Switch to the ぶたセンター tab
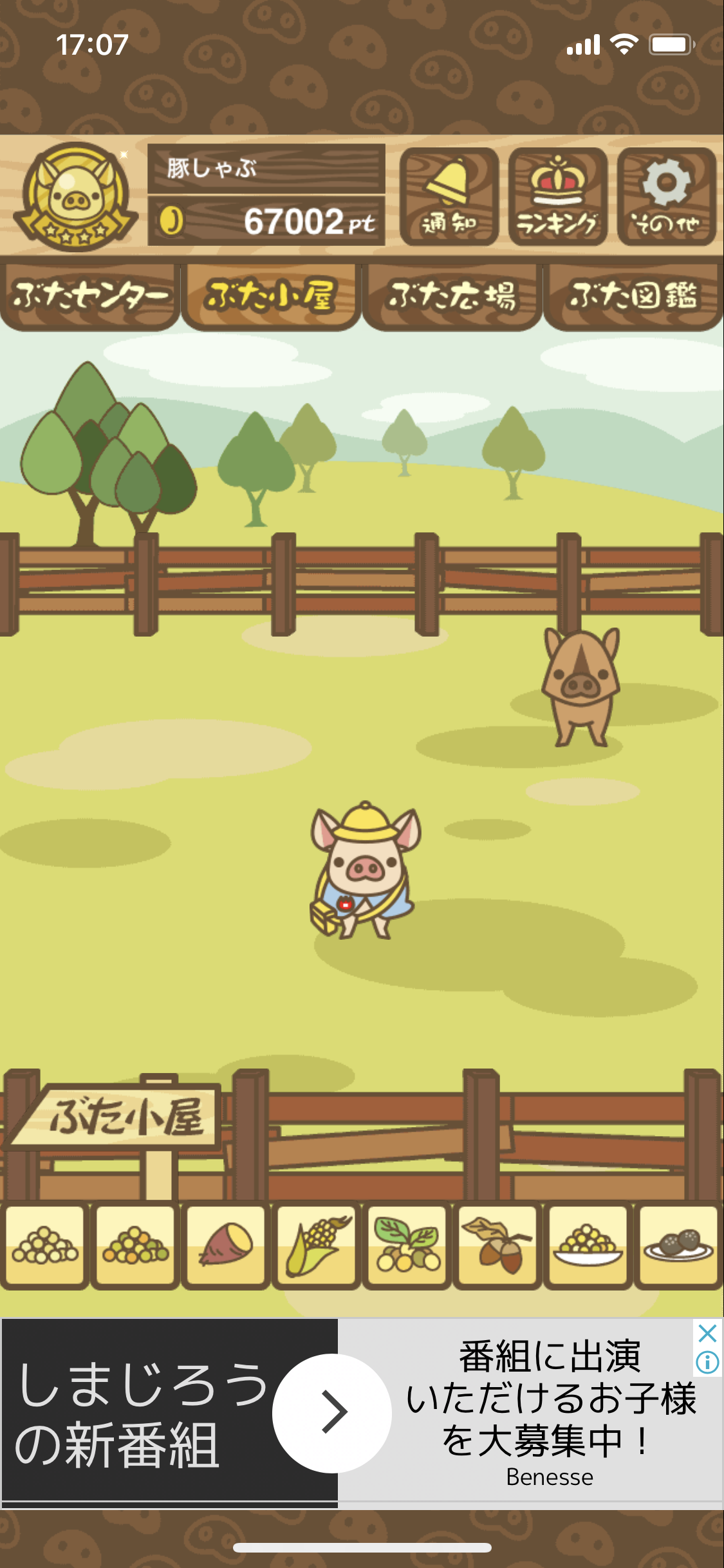The height and width of the screenshot is (1568, 724). [90, 296]
